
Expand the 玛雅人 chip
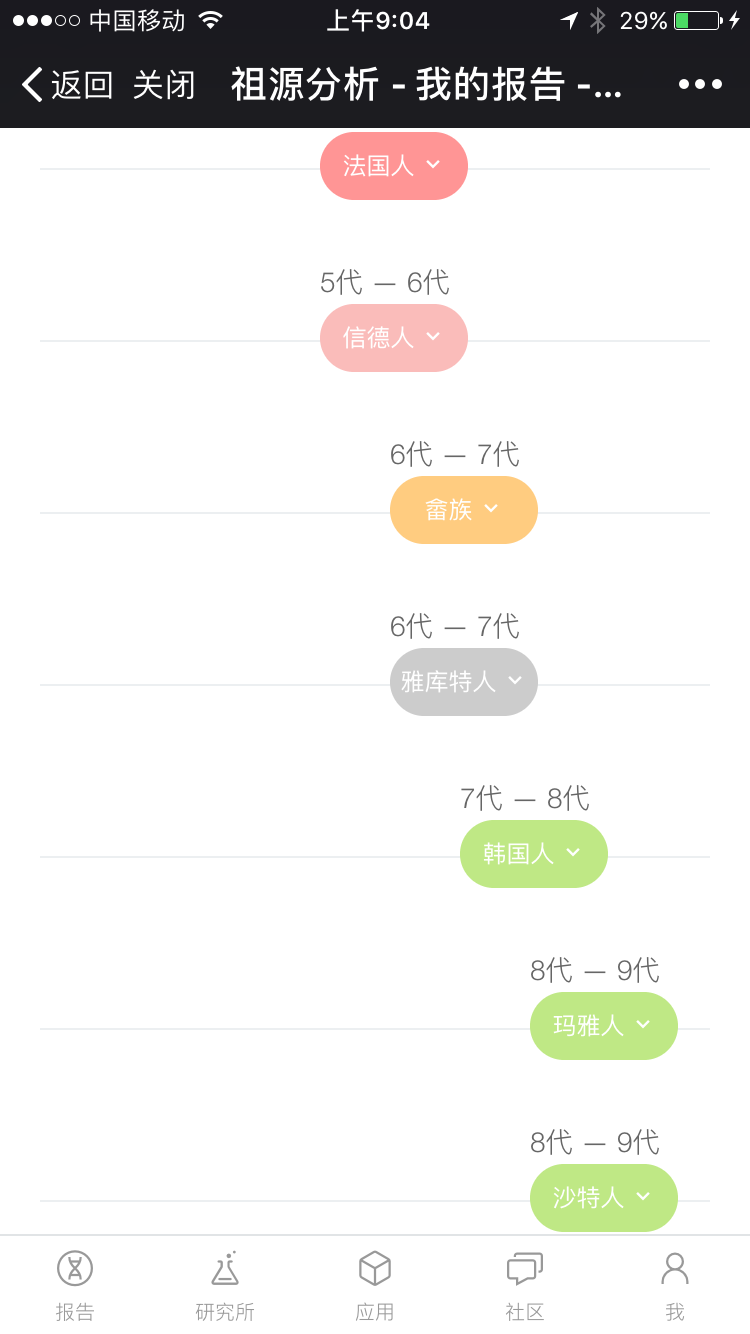pos(604,1026)
